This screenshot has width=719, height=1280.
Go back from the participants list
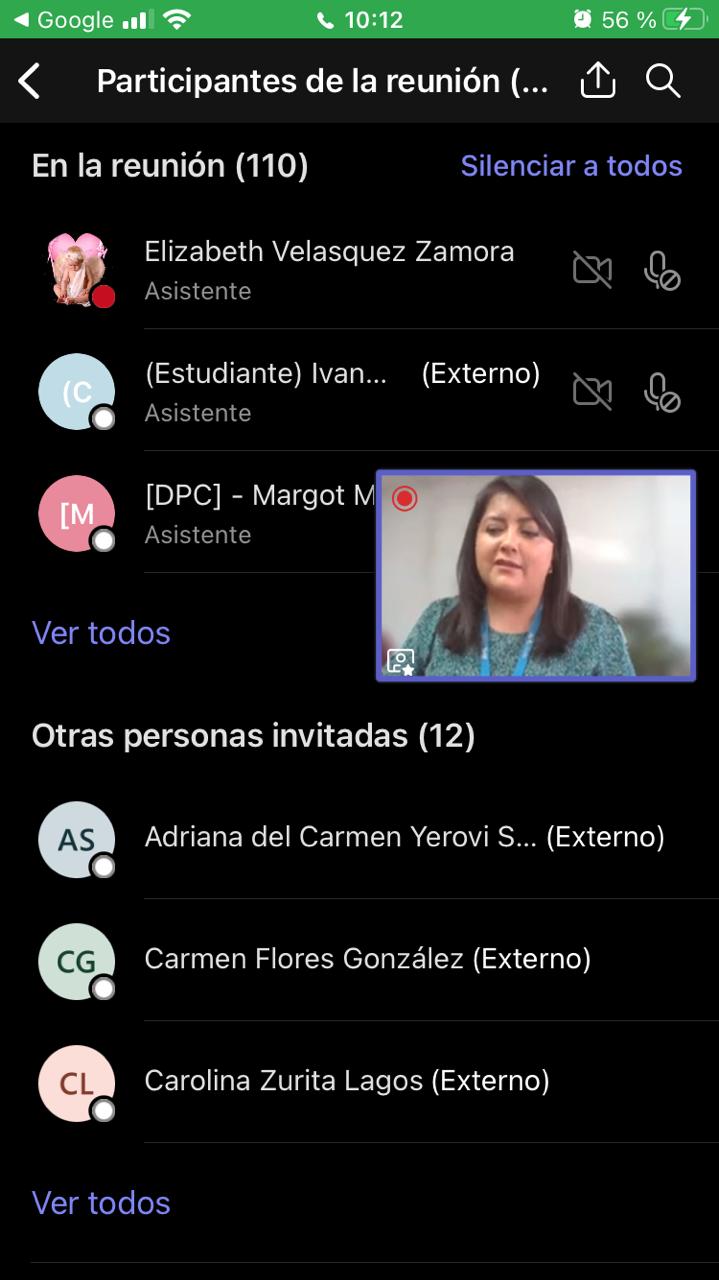(x=30, y=81)
